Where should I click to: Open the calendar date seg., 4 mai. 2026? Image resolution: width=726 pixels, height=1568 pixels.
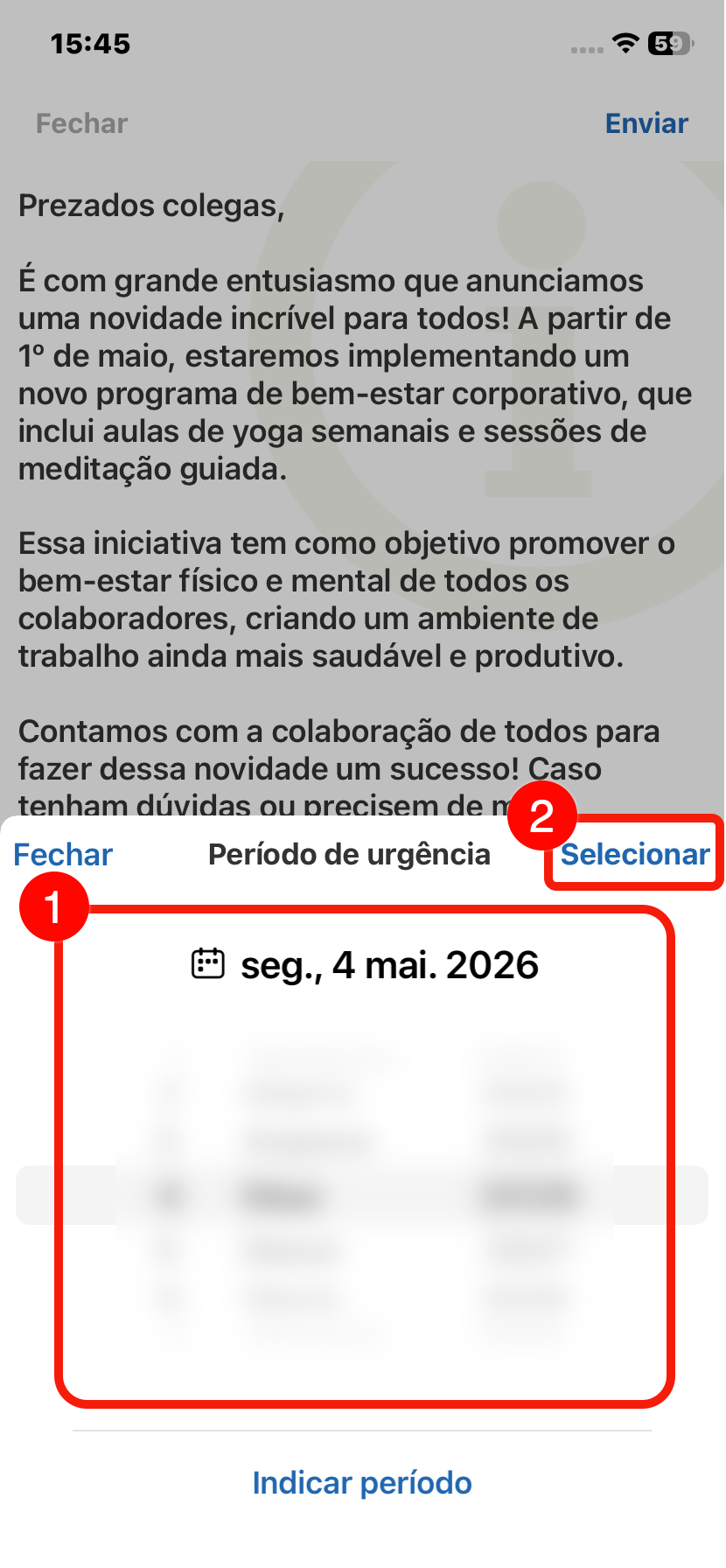point(365,965)
